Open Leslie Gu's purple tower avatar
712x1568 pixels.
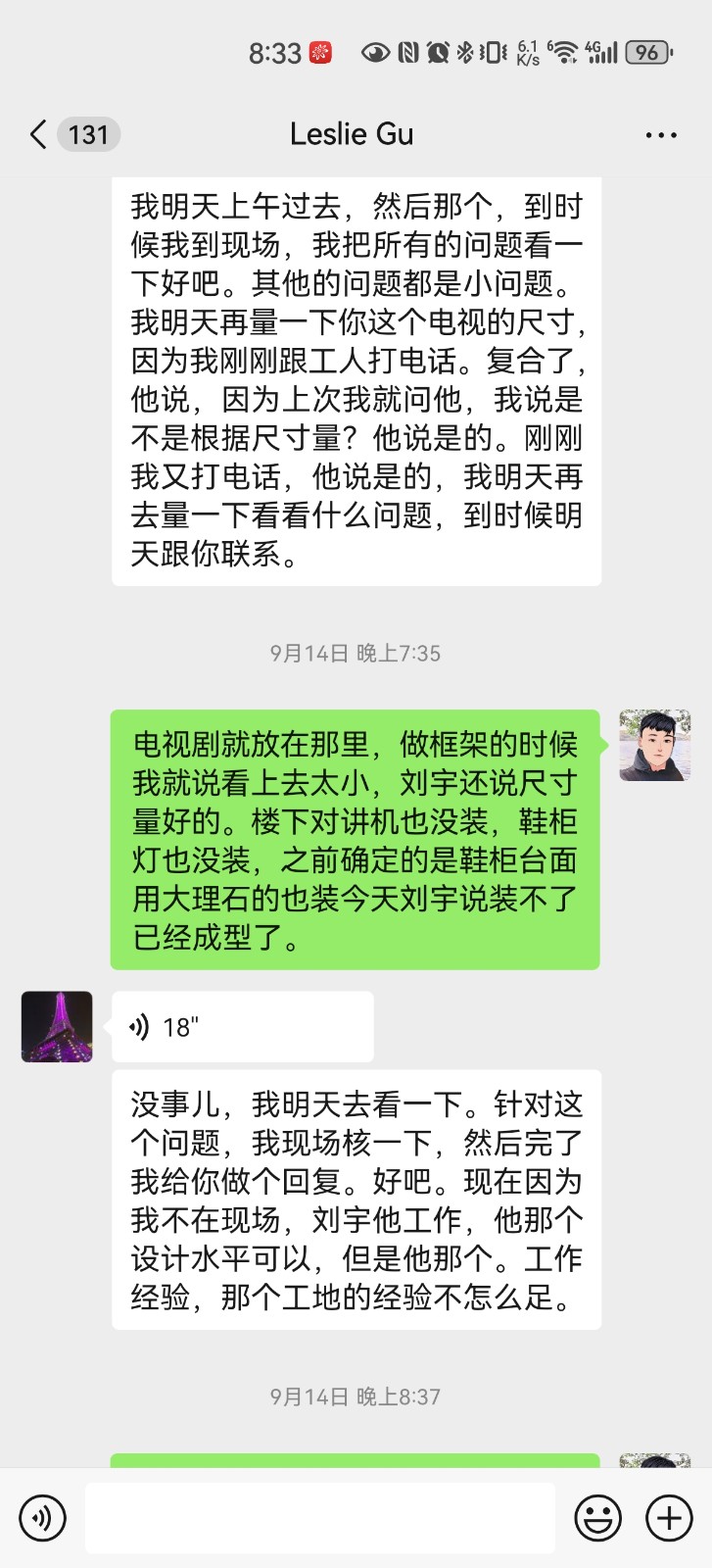[57, 1026]
